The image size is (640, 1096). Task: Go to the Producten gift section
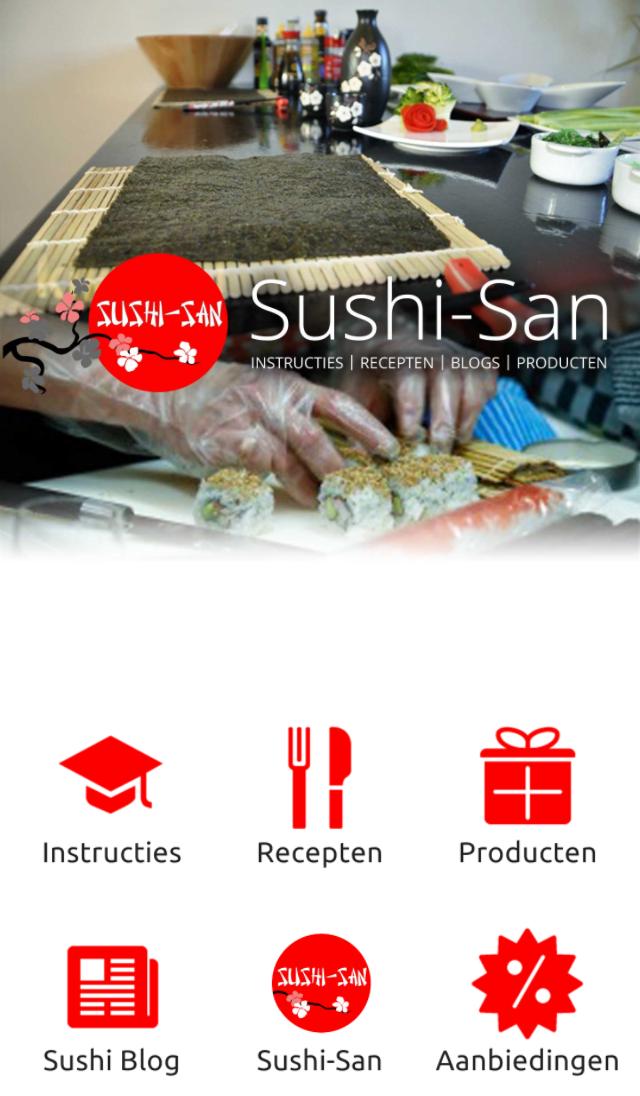click(x=527, y=797)
